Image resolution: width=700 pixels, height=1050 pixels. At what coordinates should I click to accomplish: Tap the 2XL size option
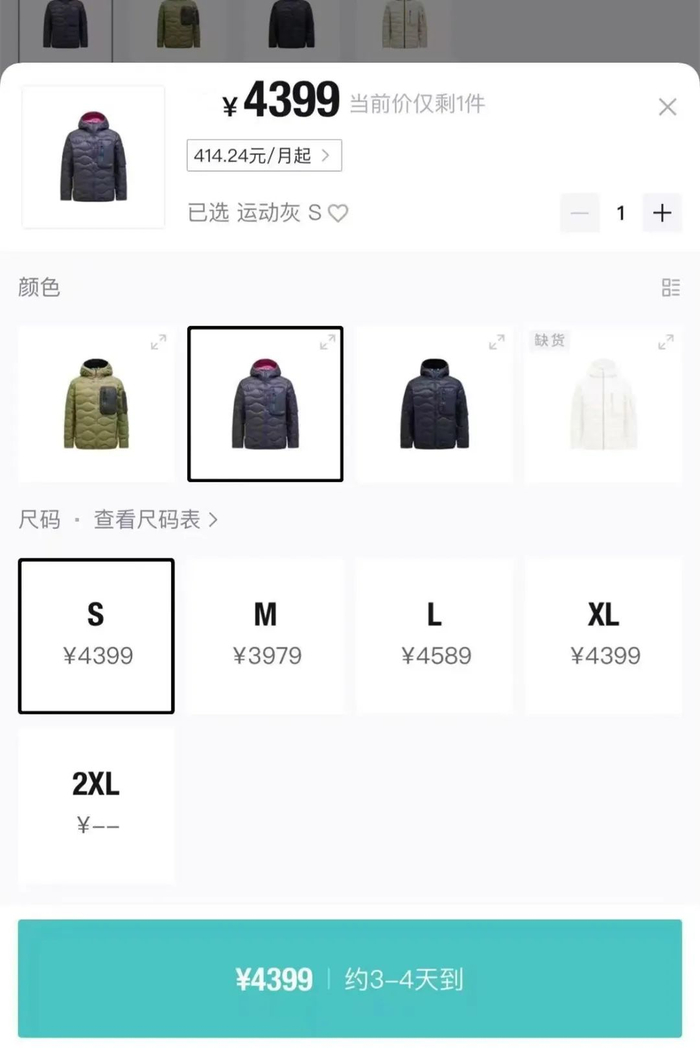click(96, 805)
